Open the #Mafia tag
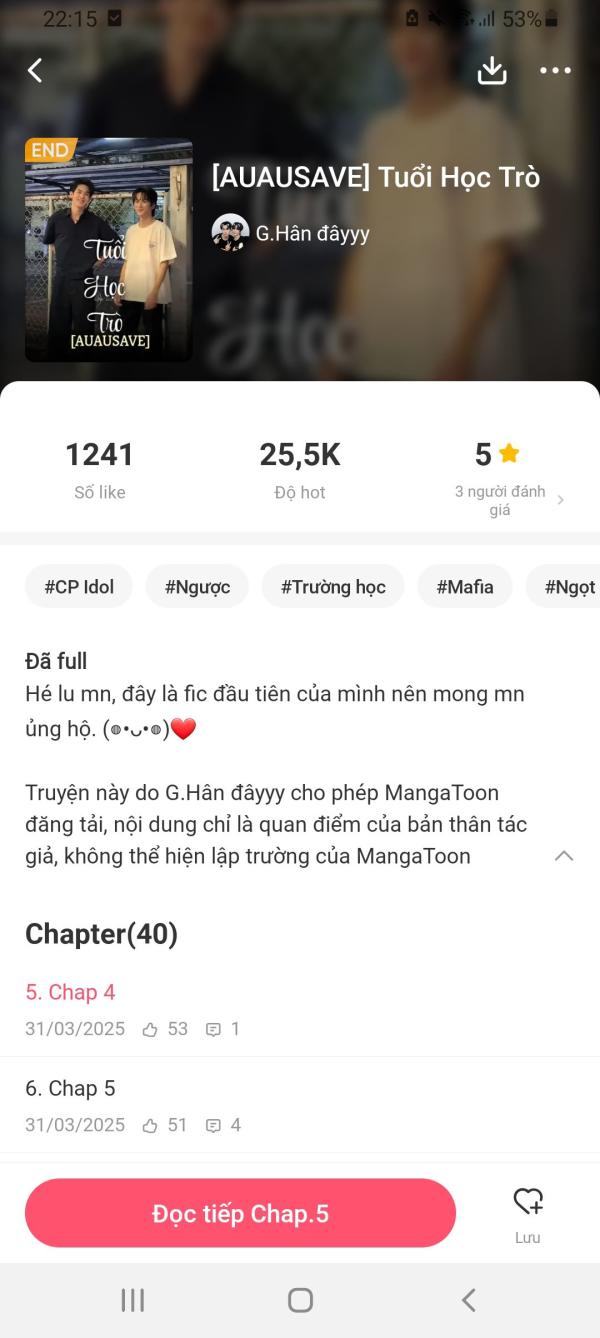600x1338 pixels. 465,587
